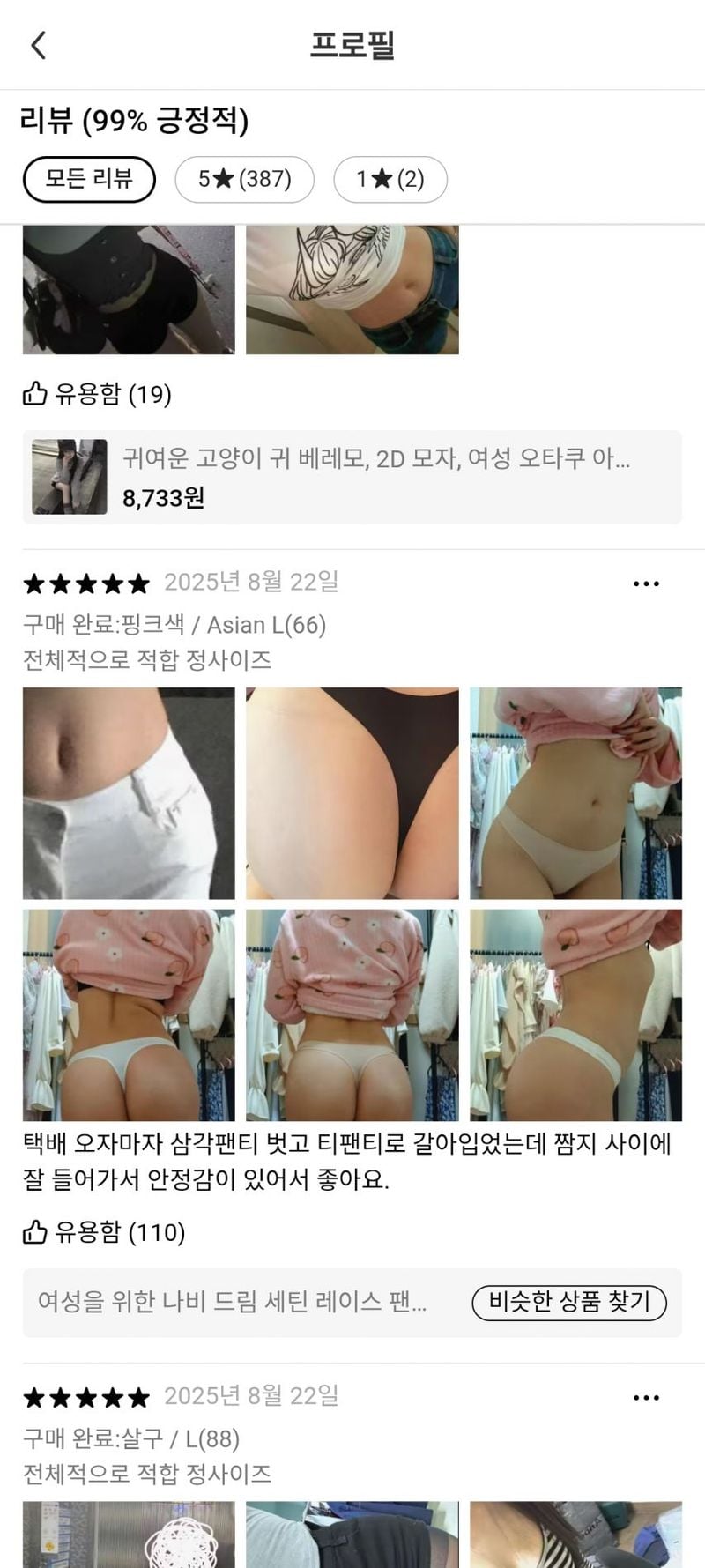Select the 모든 리뷰 filter chip

pos(89,179)
